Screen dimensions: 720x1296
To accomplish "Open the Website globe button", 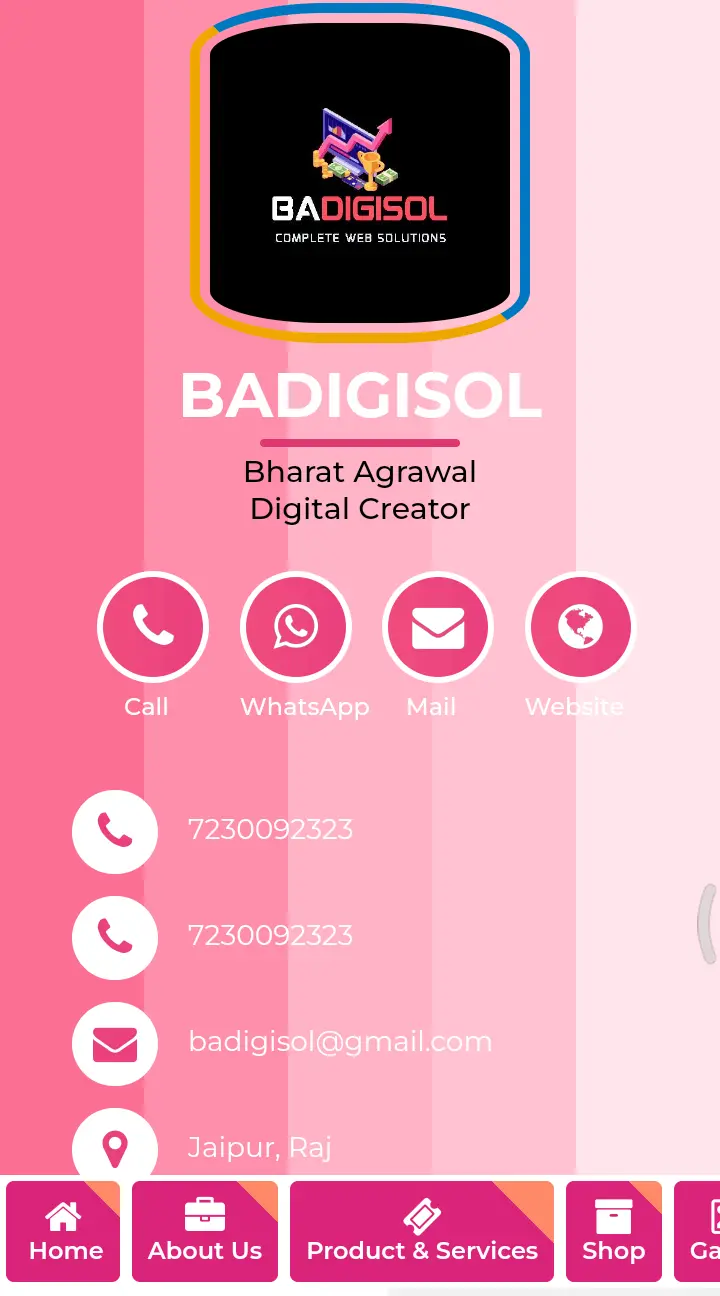I will (580, 627).
